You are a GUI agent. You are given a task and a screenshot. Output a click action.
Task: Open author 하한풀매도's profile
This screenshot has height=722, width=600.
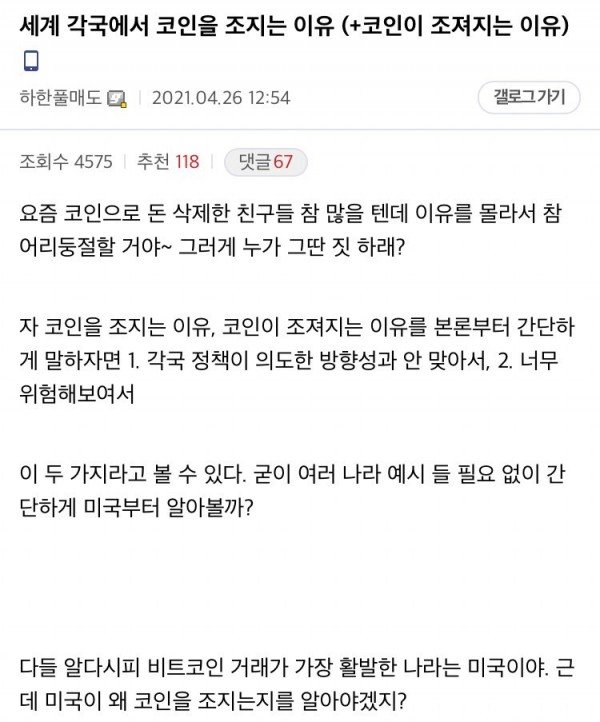coord(62,98)
